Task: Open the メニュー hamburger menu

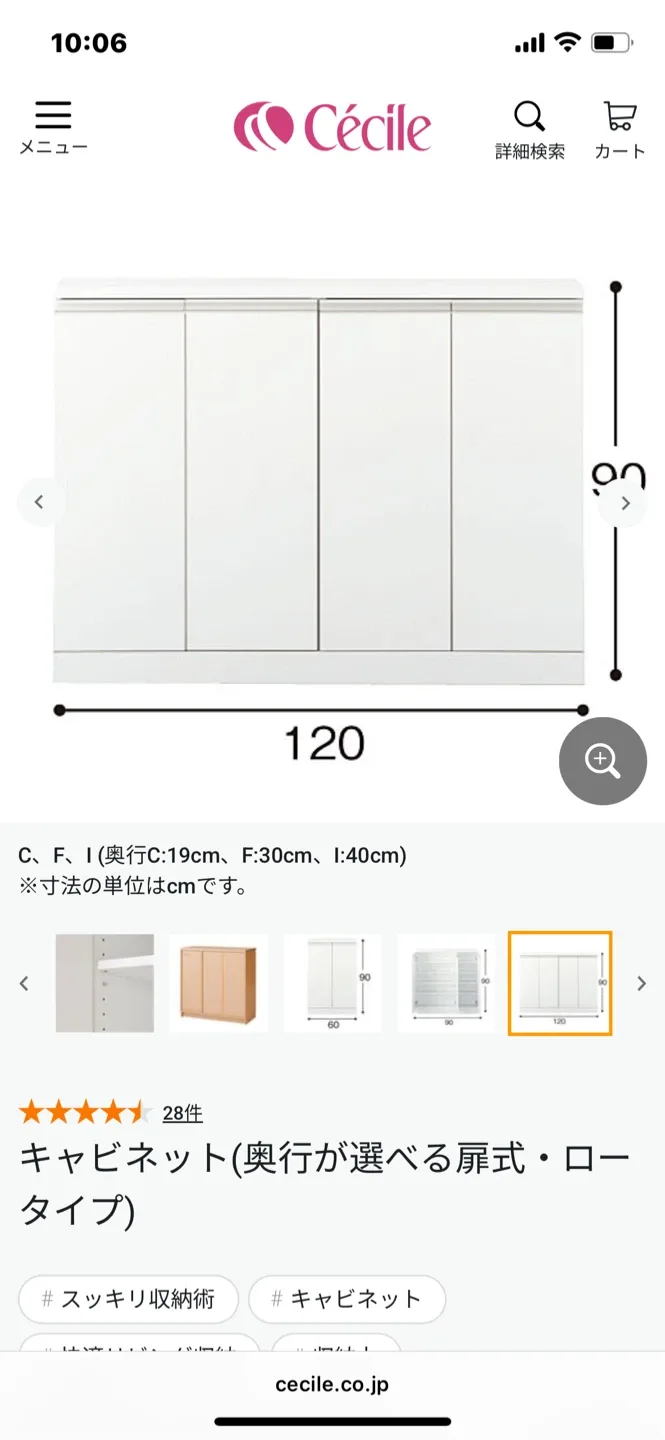Action: (x=53, y=127)
